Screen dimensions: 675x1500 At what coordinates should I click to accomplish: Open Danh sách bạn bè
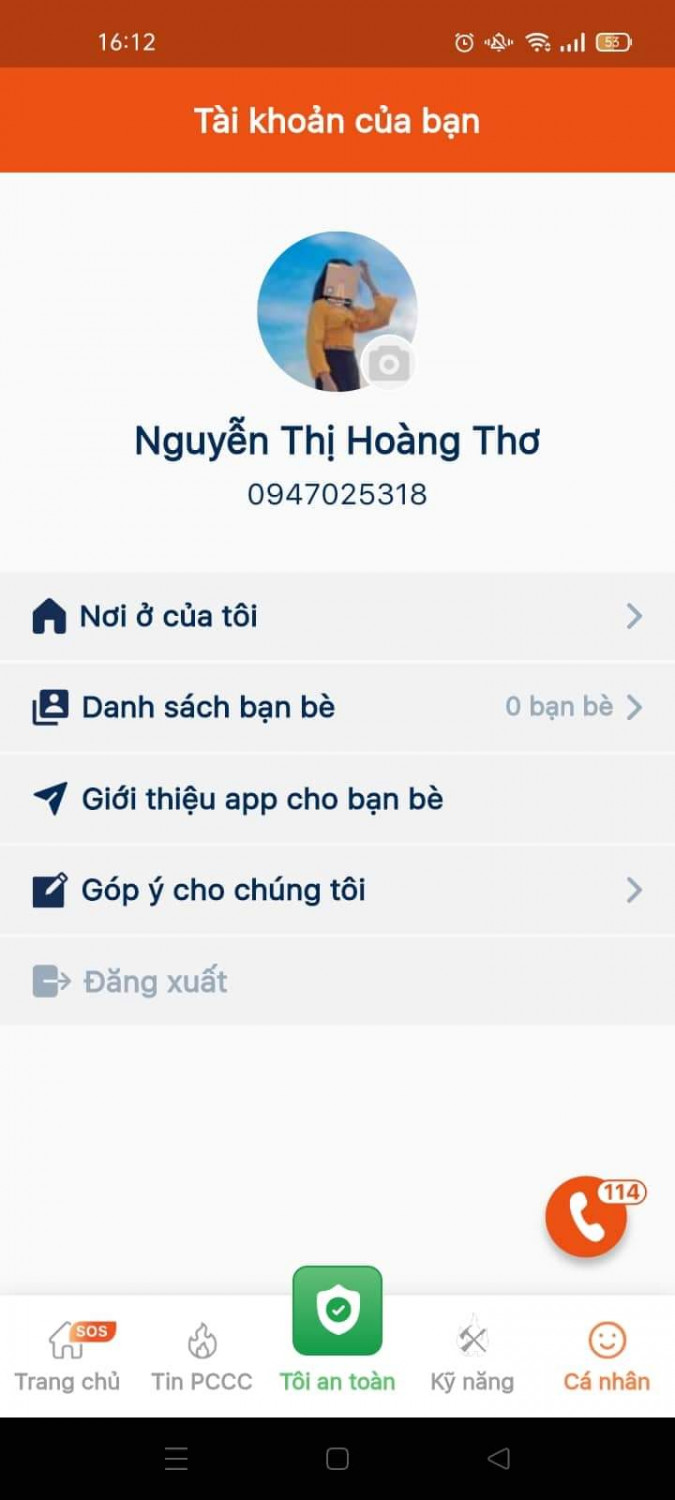(x=337, y=707)
